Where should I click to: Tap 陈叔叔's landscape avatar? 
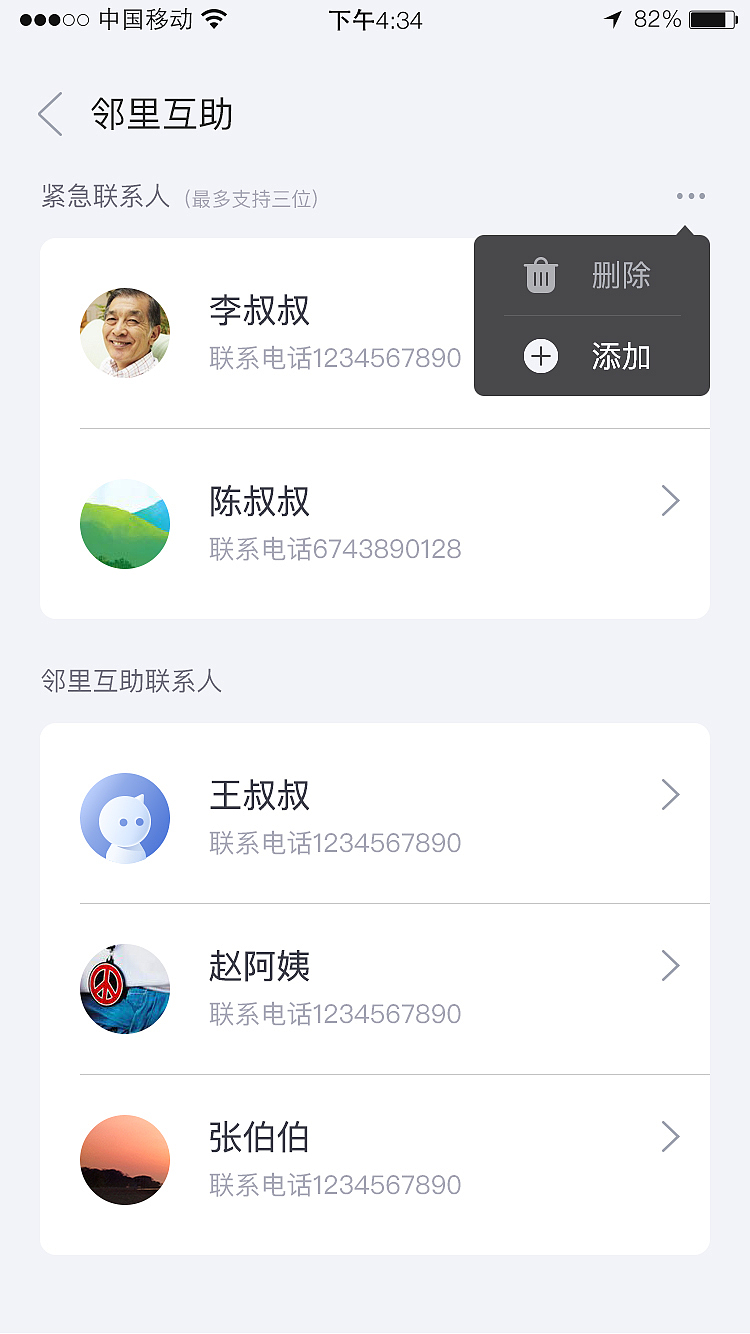[x=124, y=523]
